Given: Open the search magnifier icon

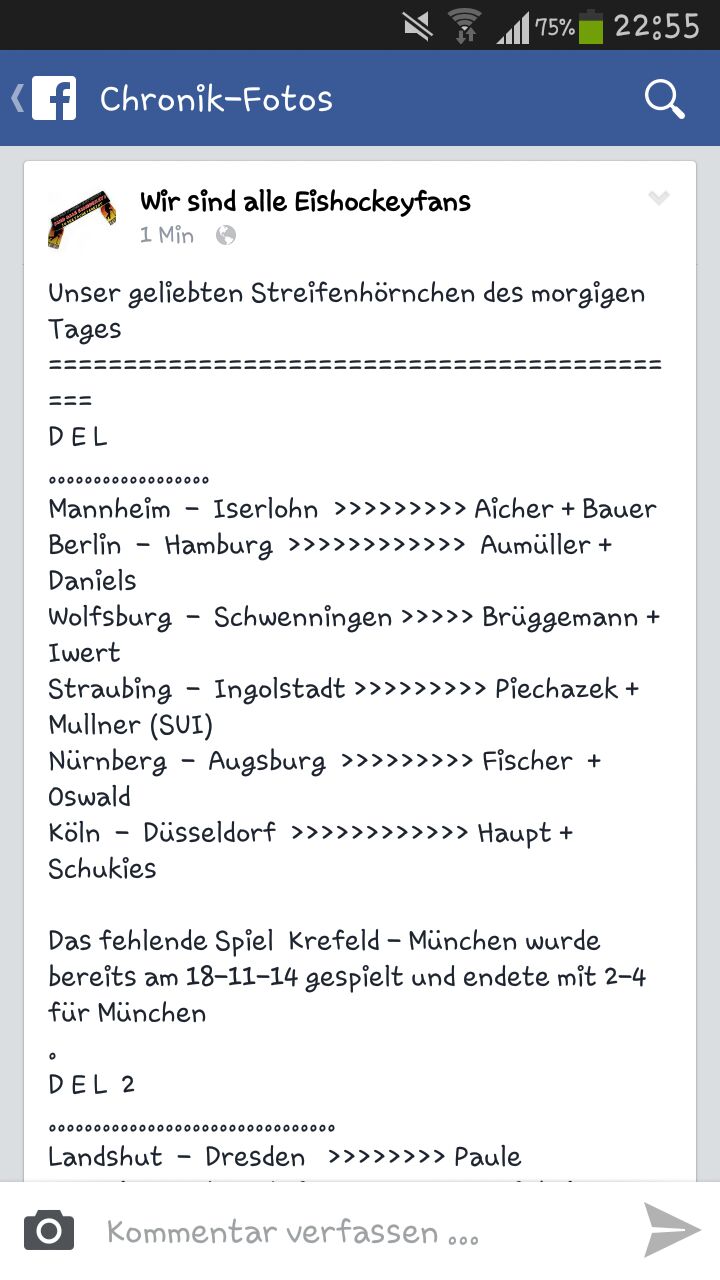Looking at the screenshot, I should click(664, 98).
